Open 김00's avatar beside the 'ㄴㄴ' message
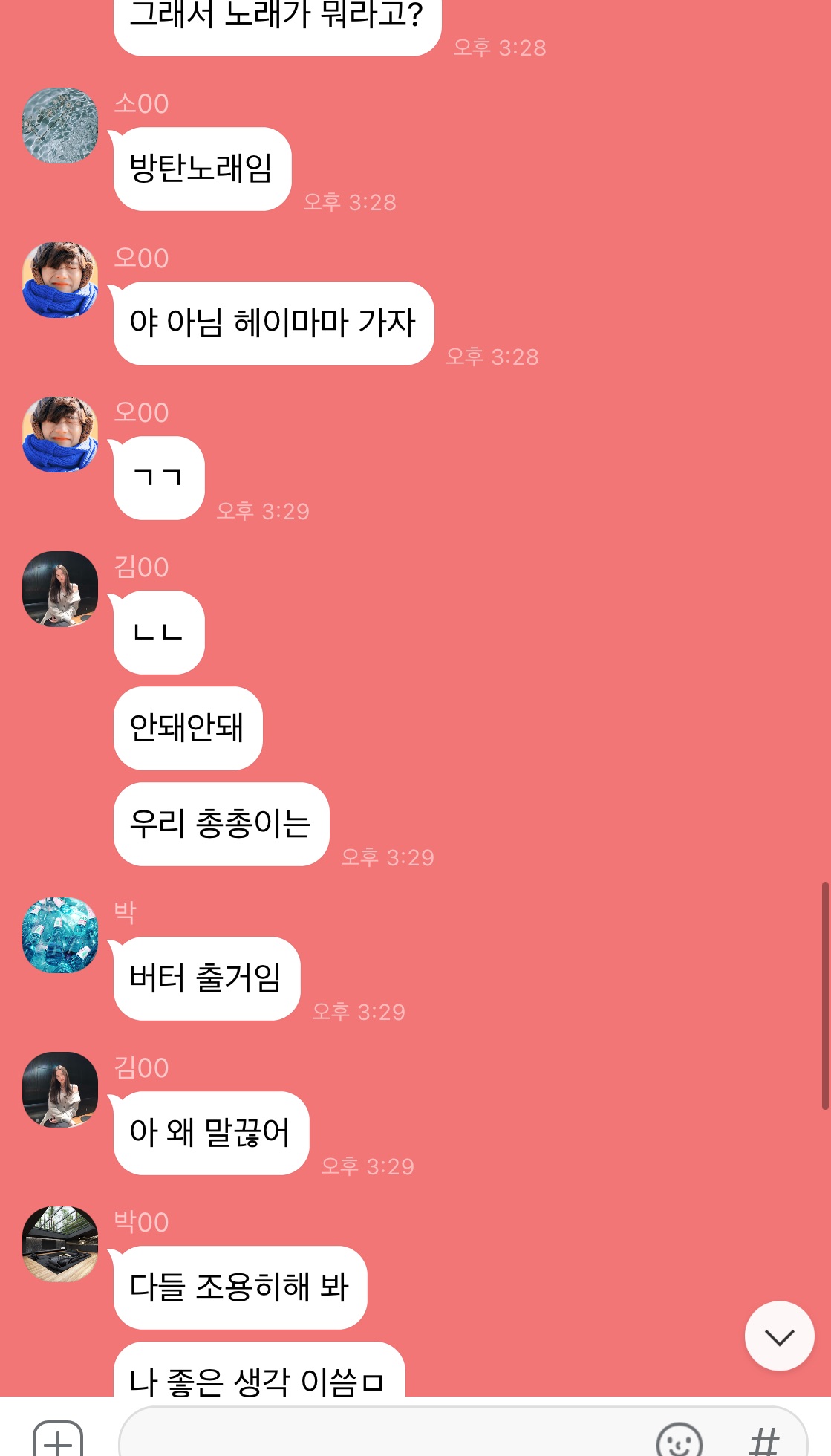 click(x=60, y=589)
